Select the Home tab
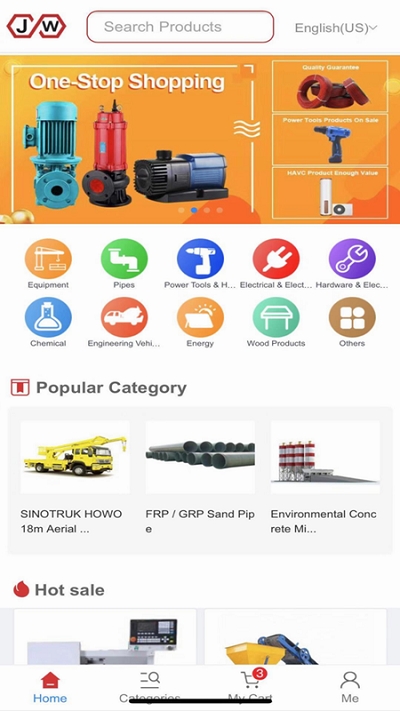The height and width of the screenshot is (711, 400). pos(50,687)
